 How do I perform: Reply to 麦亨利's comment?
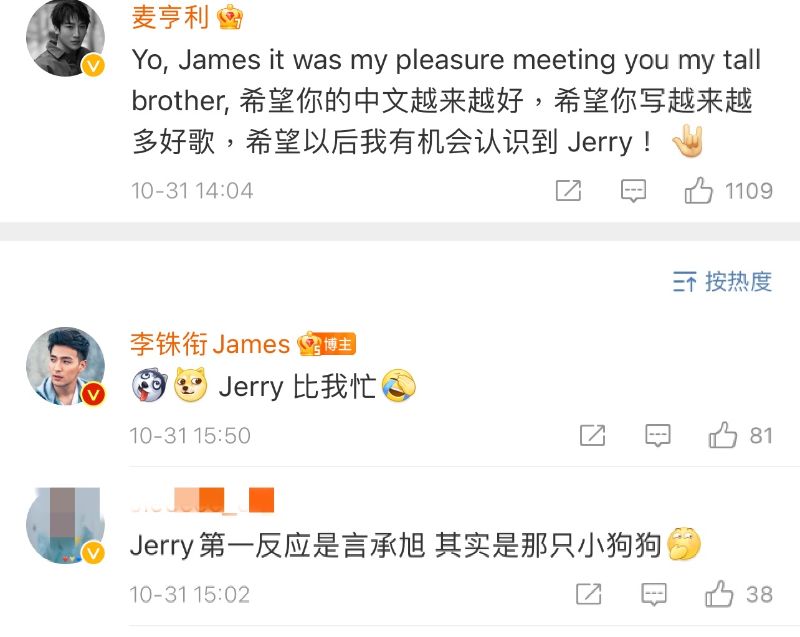(633, 190)
